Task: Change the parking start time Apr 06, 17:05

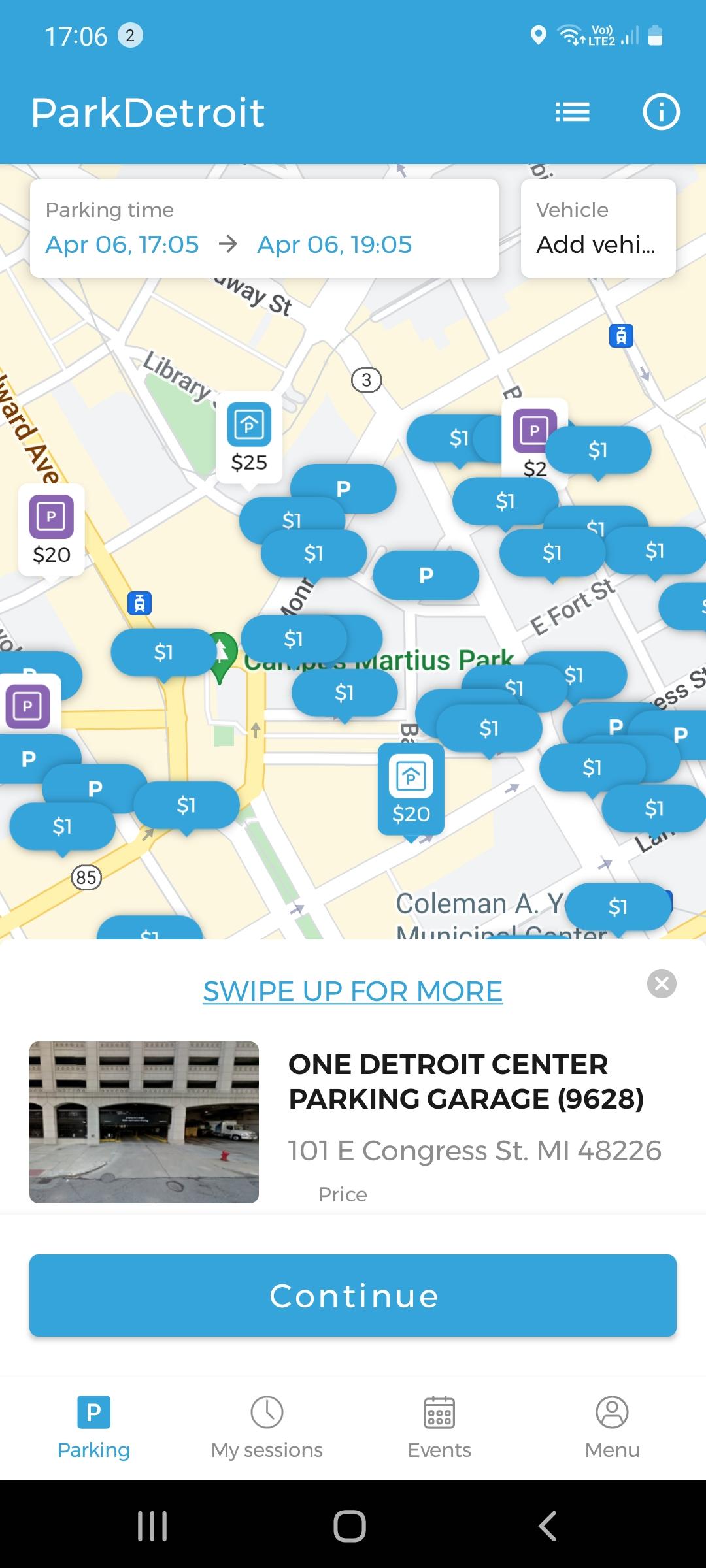Action: (122, 244)
